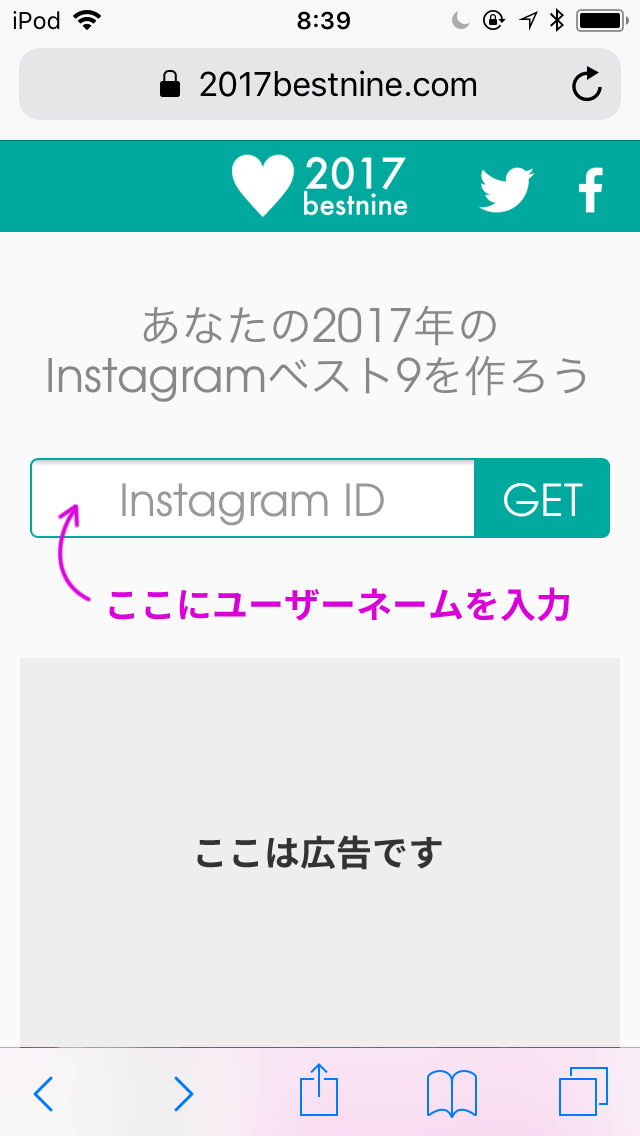Image resolution: width=640 pixels, height=1136 pixels.
Task: Open the Safari share sheet
Action: click(x=319, y=1089)
